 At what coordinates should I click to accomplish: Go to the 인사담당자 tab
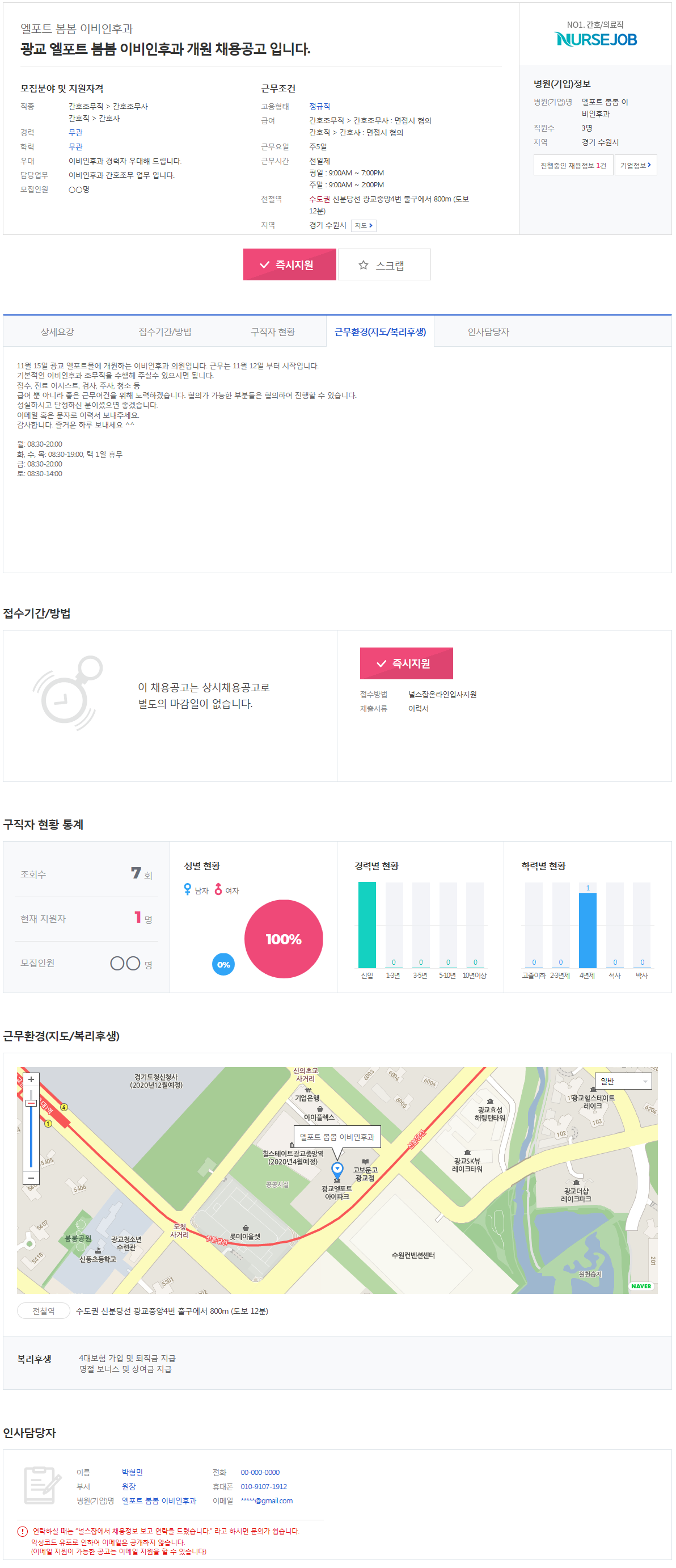click(x=488, y=332)
